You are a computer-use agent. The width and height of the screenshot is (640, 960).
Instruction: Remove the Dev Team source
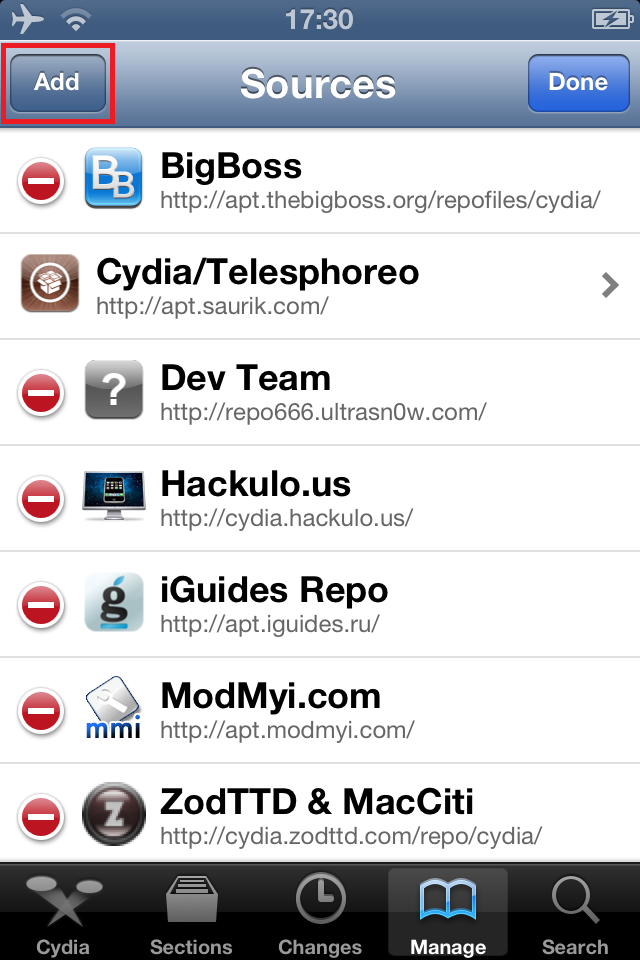[41, 393]
